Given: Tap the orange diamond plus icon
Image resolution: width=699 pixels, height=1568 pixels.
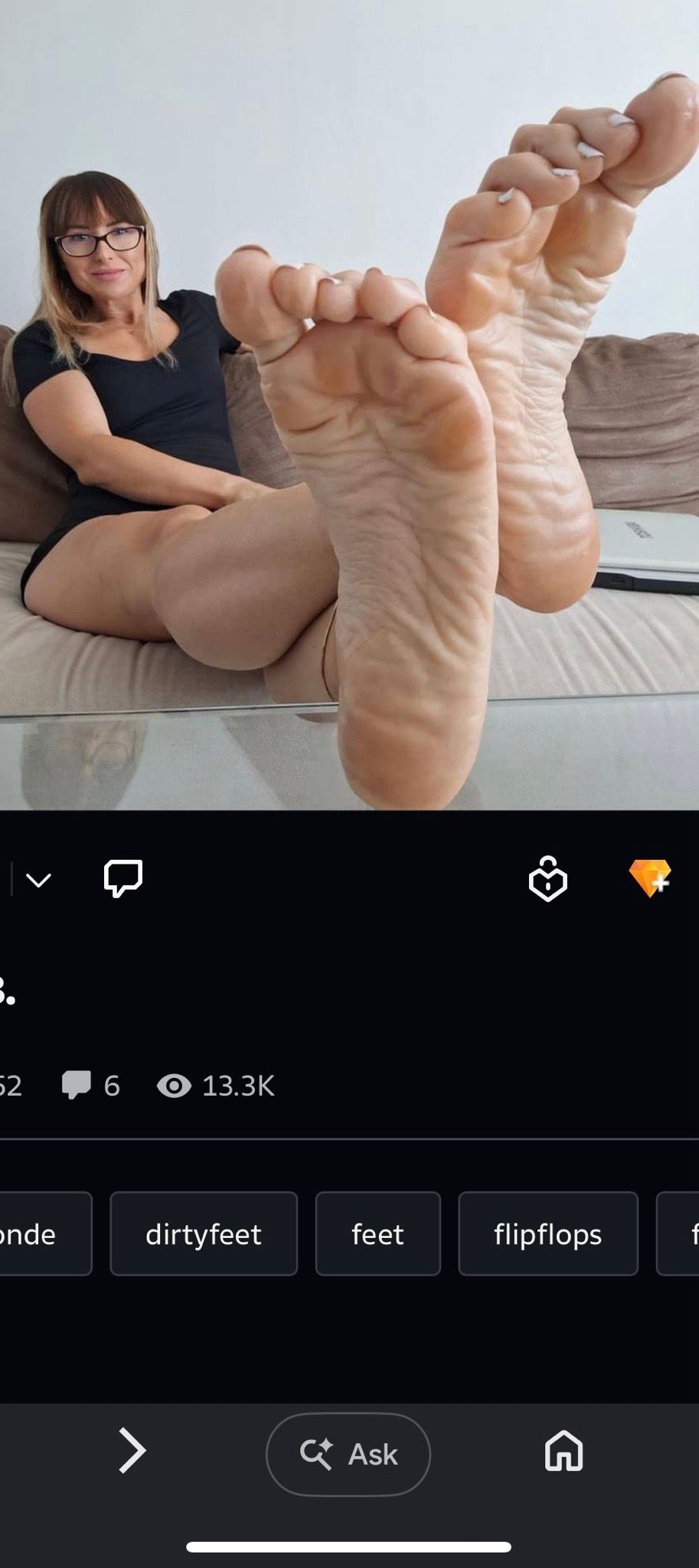Looking at the screenshot, I should (x=650, y=878).
